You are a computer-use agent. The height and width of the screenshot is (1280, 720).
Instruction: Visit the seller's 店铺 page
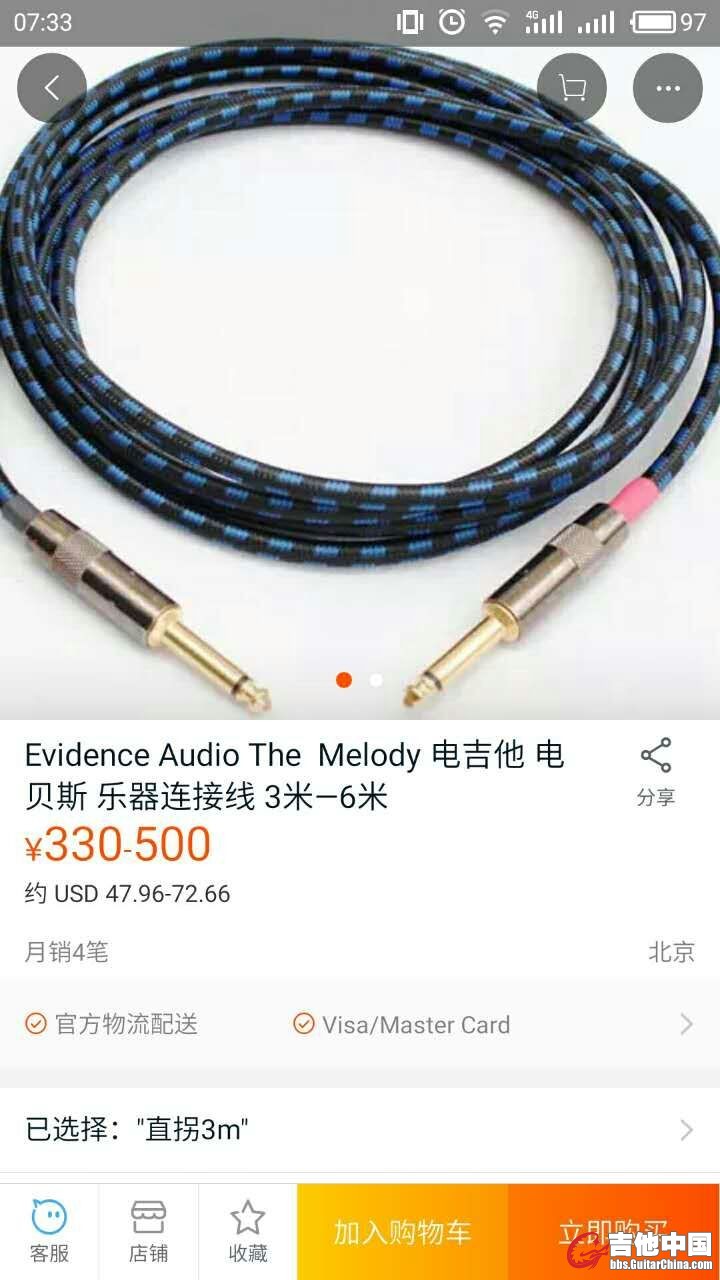(148, 1231)
